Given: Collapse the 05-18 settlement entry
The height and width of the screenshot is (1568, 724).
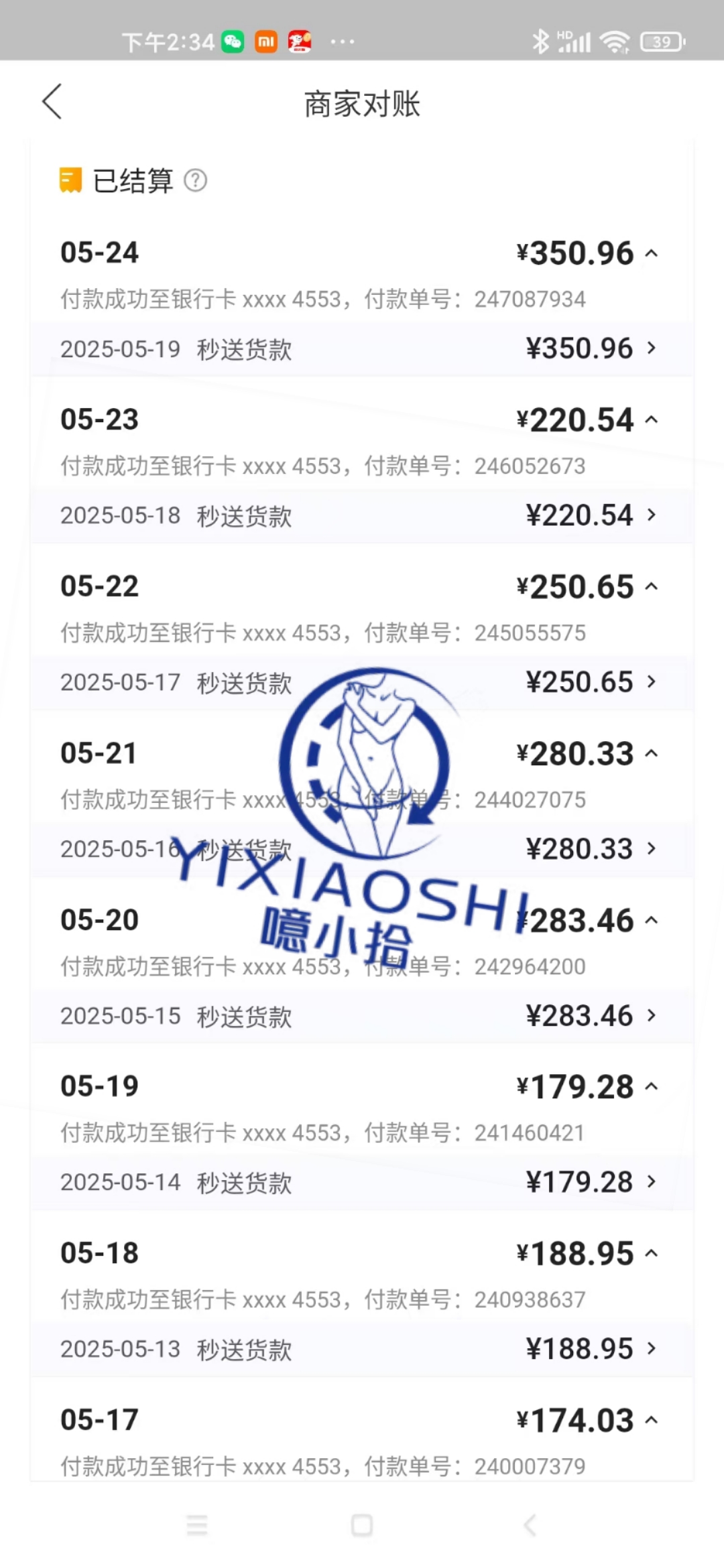Looking at the screenshot, I should tap(651, 1254).
